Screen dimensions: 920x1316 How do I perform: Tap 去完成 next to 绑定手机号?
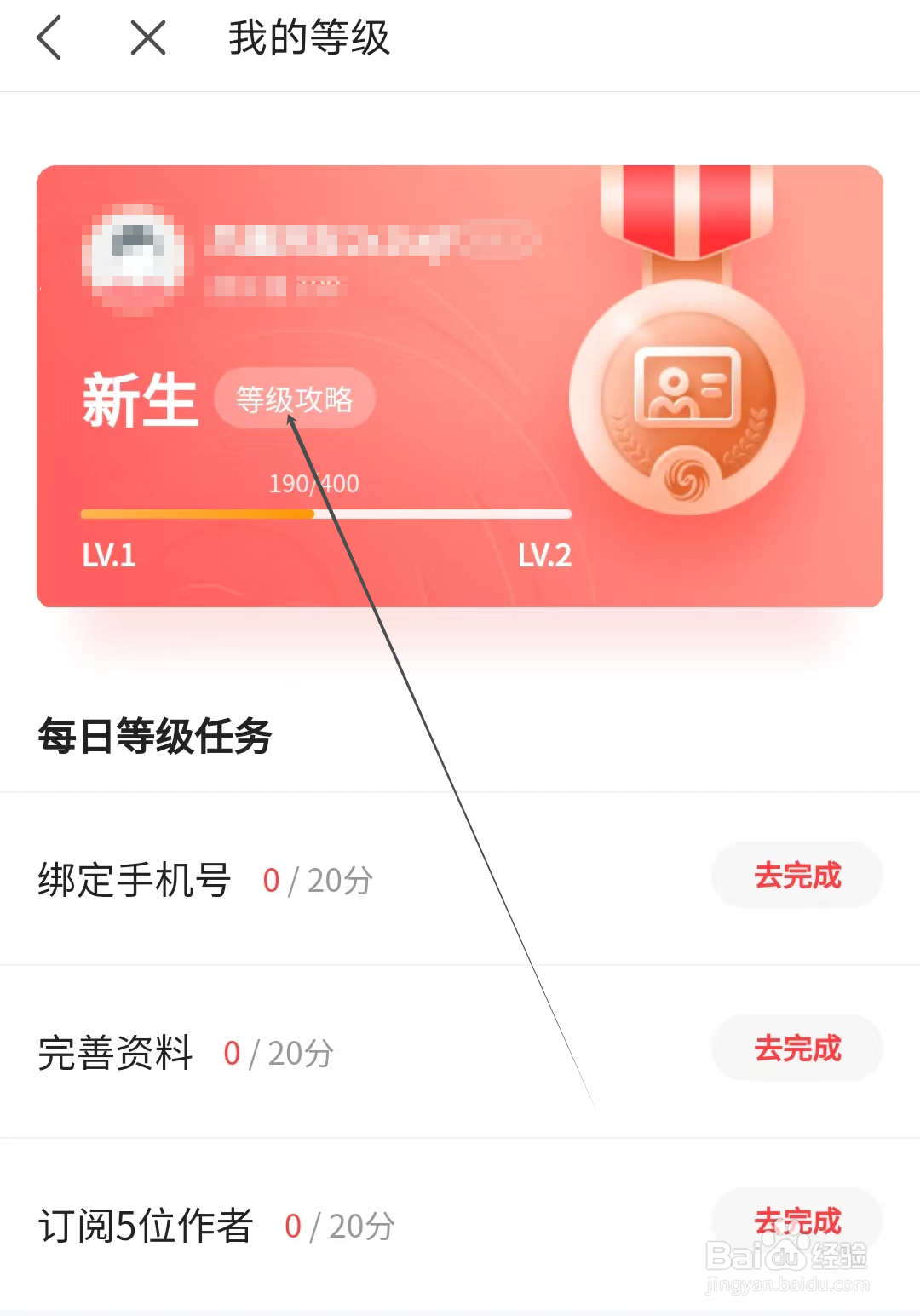[x=796, y=875]
